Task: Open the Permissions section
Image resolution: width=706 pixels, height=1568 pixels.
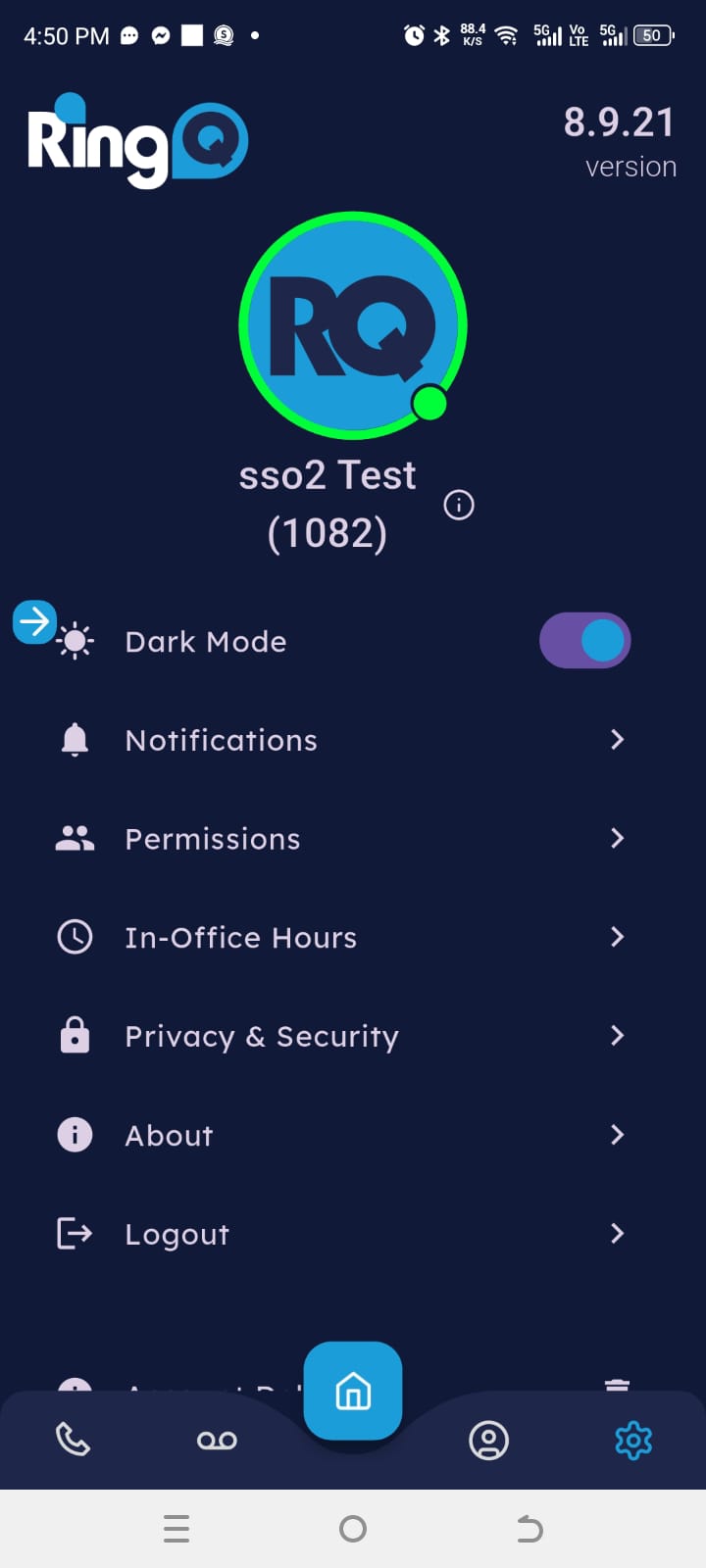Action: click(213, 839)
